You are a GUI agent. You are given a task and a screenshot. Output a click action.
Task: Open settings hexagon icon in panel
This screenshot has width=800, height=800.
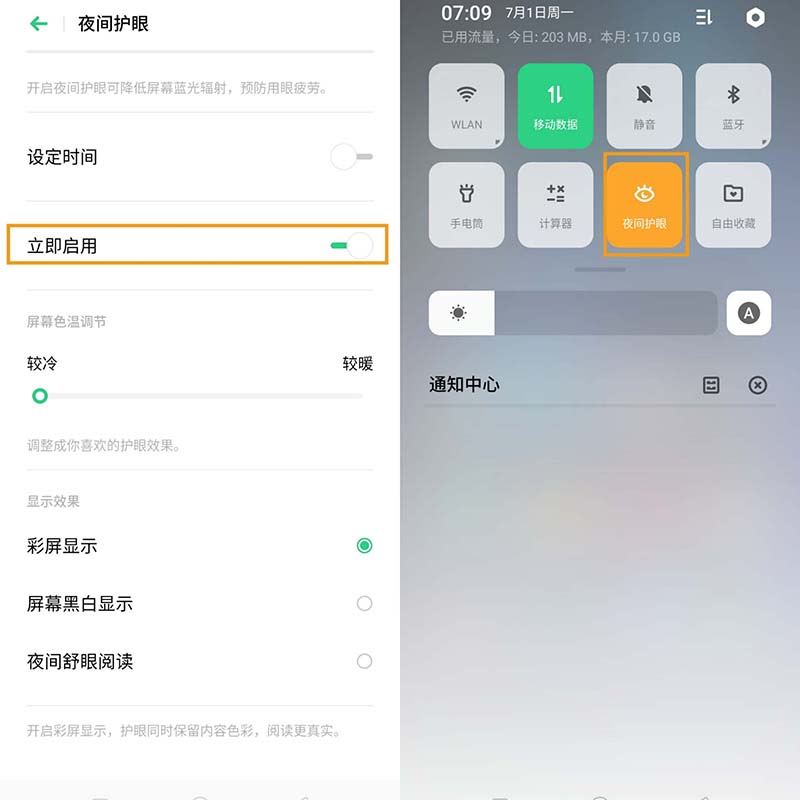point(756,17)
